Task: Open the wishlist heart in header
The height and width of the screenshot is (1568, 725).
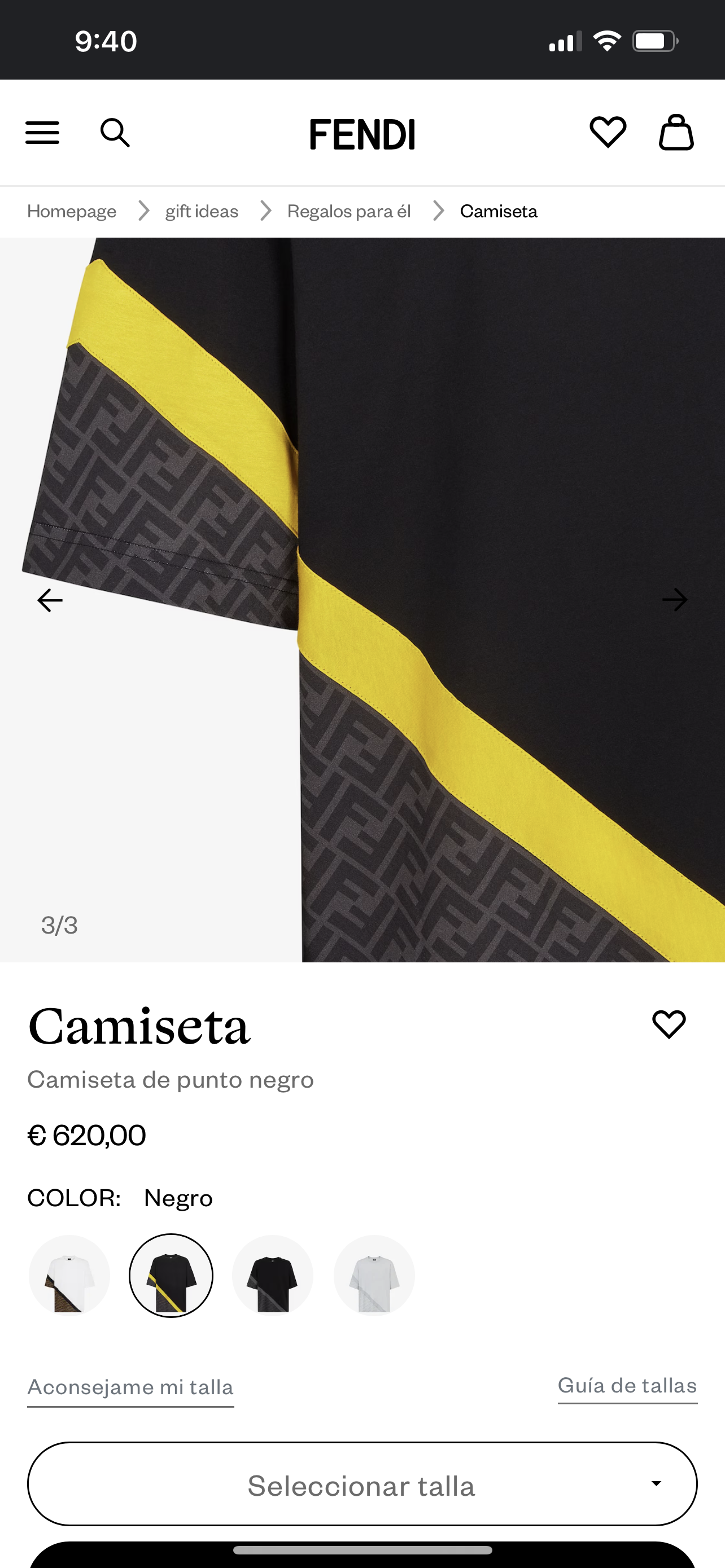Action: click(608, 132)
